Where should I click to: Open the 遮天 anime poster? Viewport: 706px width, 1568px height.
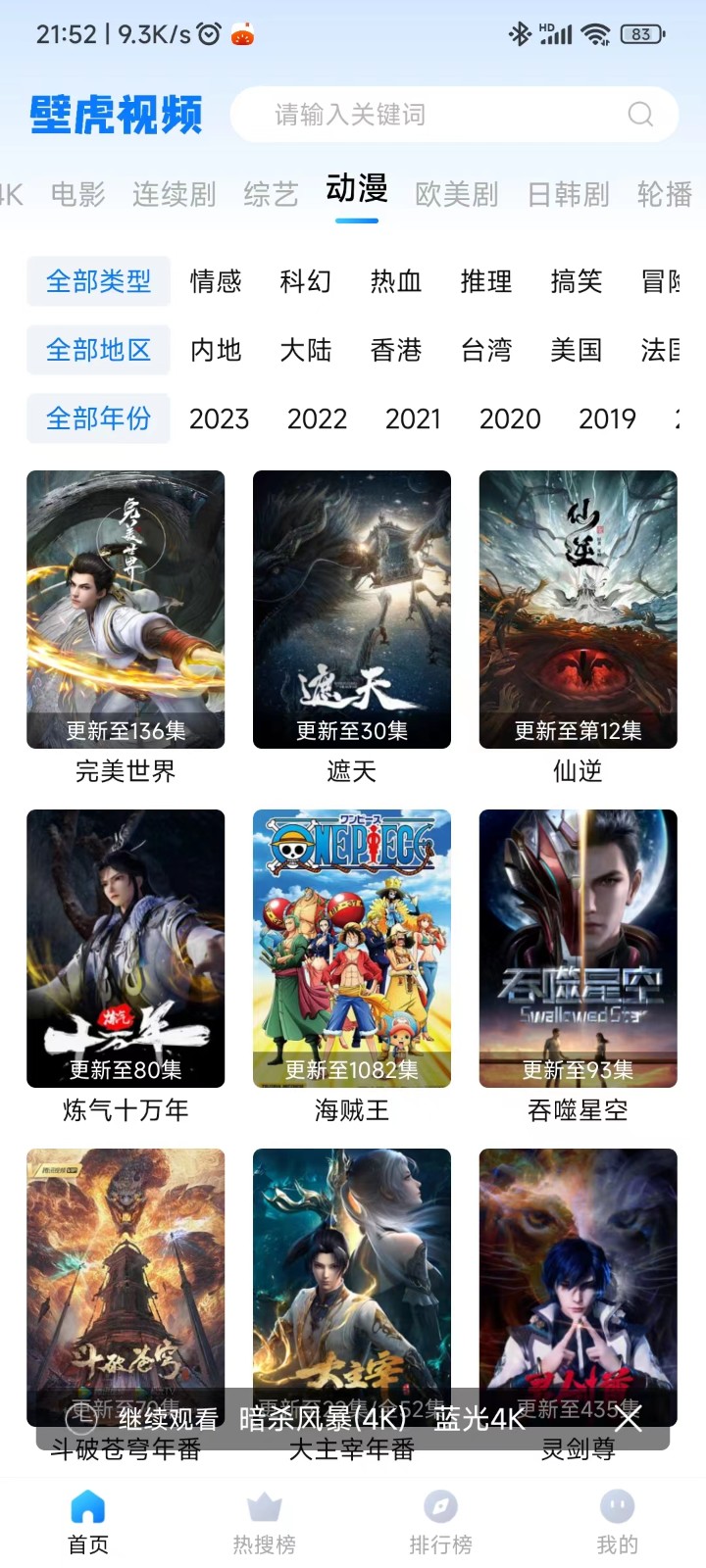[x=352, y=610]
